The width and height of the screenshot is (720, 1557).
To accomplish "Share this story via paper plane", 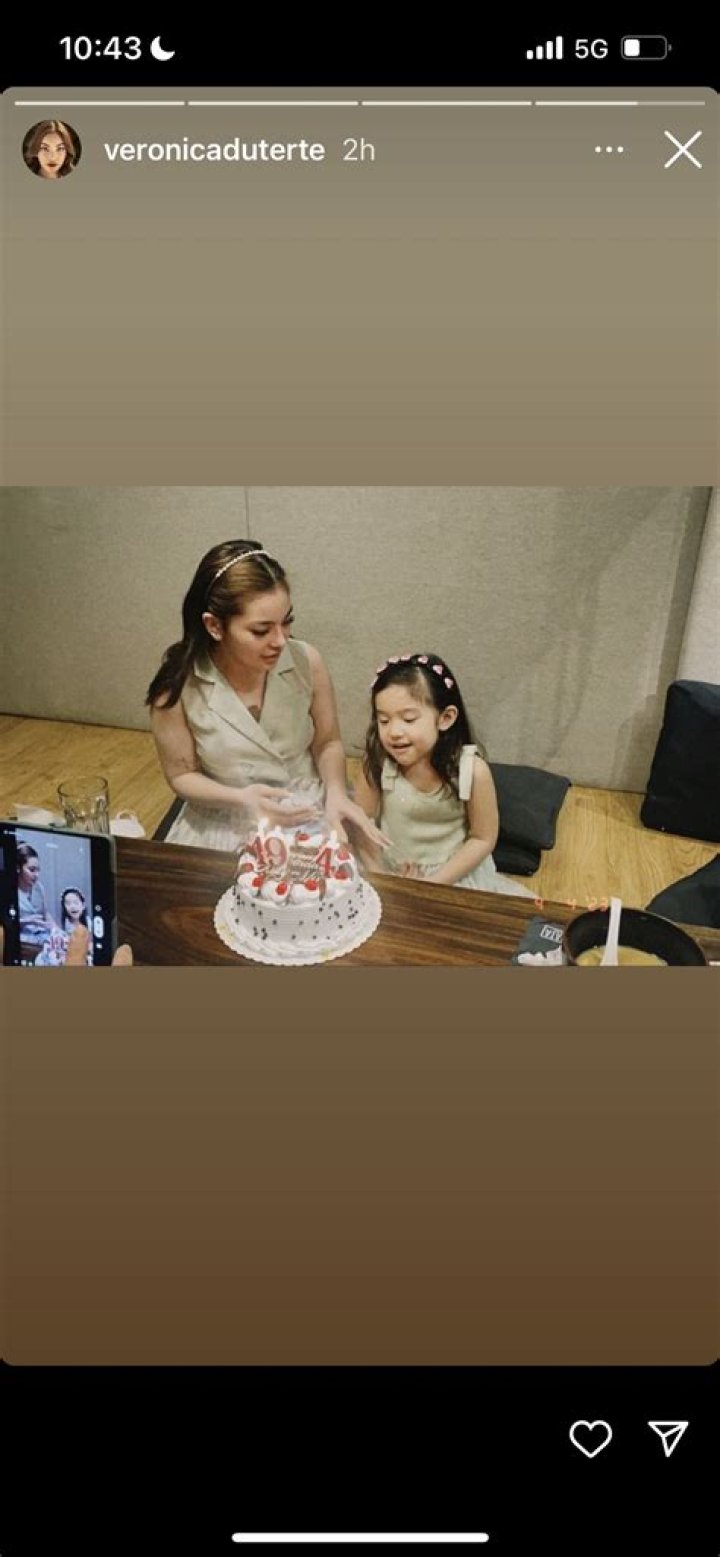I will [x=668, y=1439].
